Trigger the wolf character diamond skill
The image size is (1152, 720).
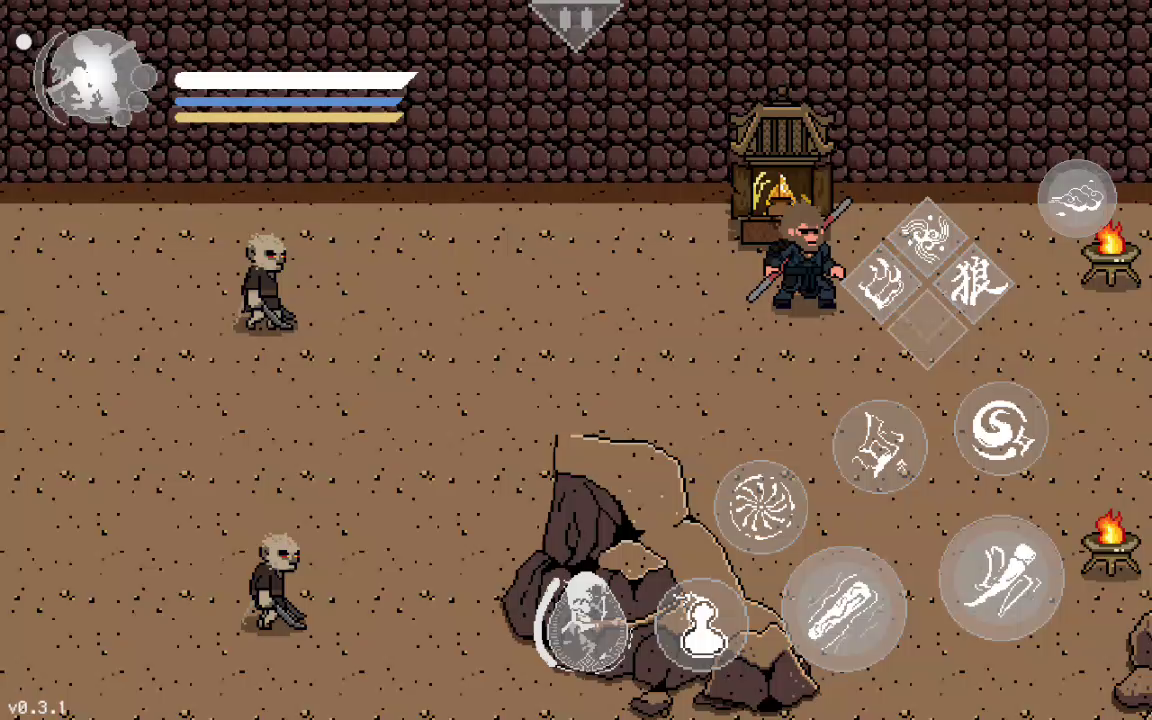click(974, 283)
